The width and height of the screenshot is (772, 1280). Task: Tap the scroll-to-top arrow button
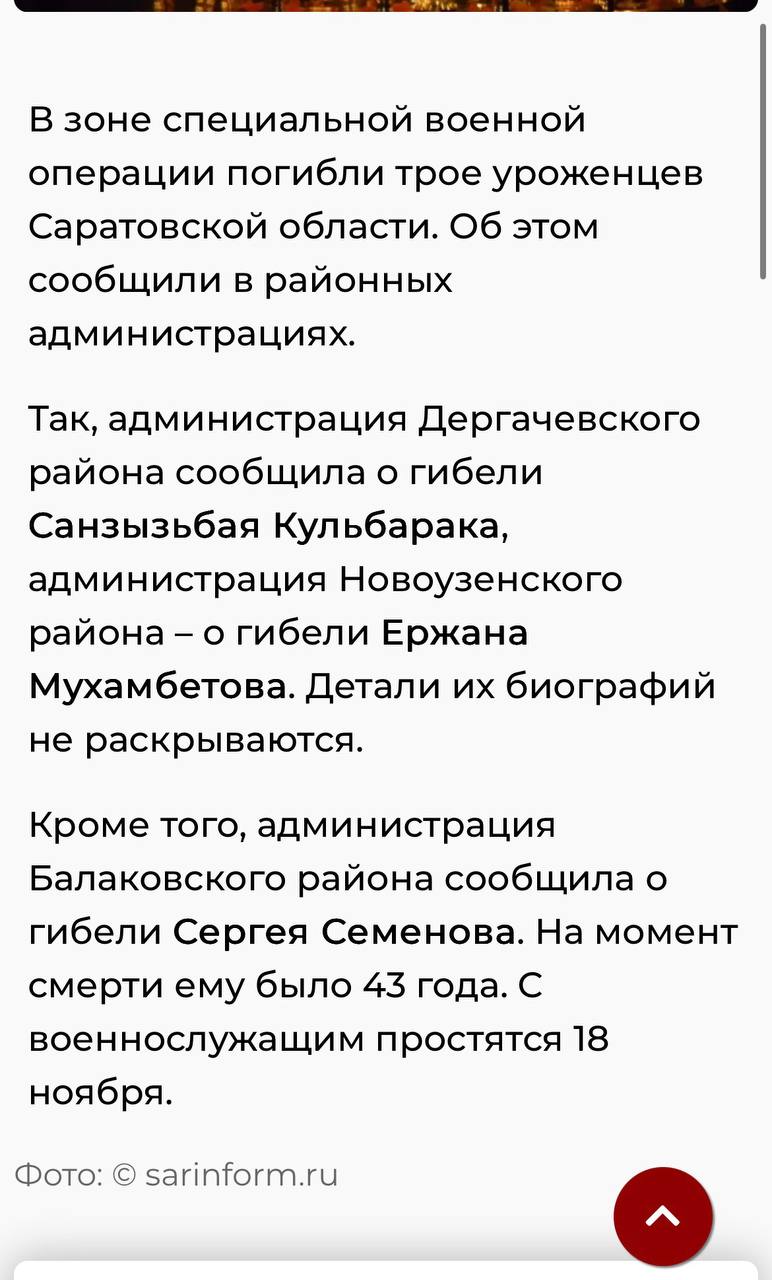(x=663, y=1217)
